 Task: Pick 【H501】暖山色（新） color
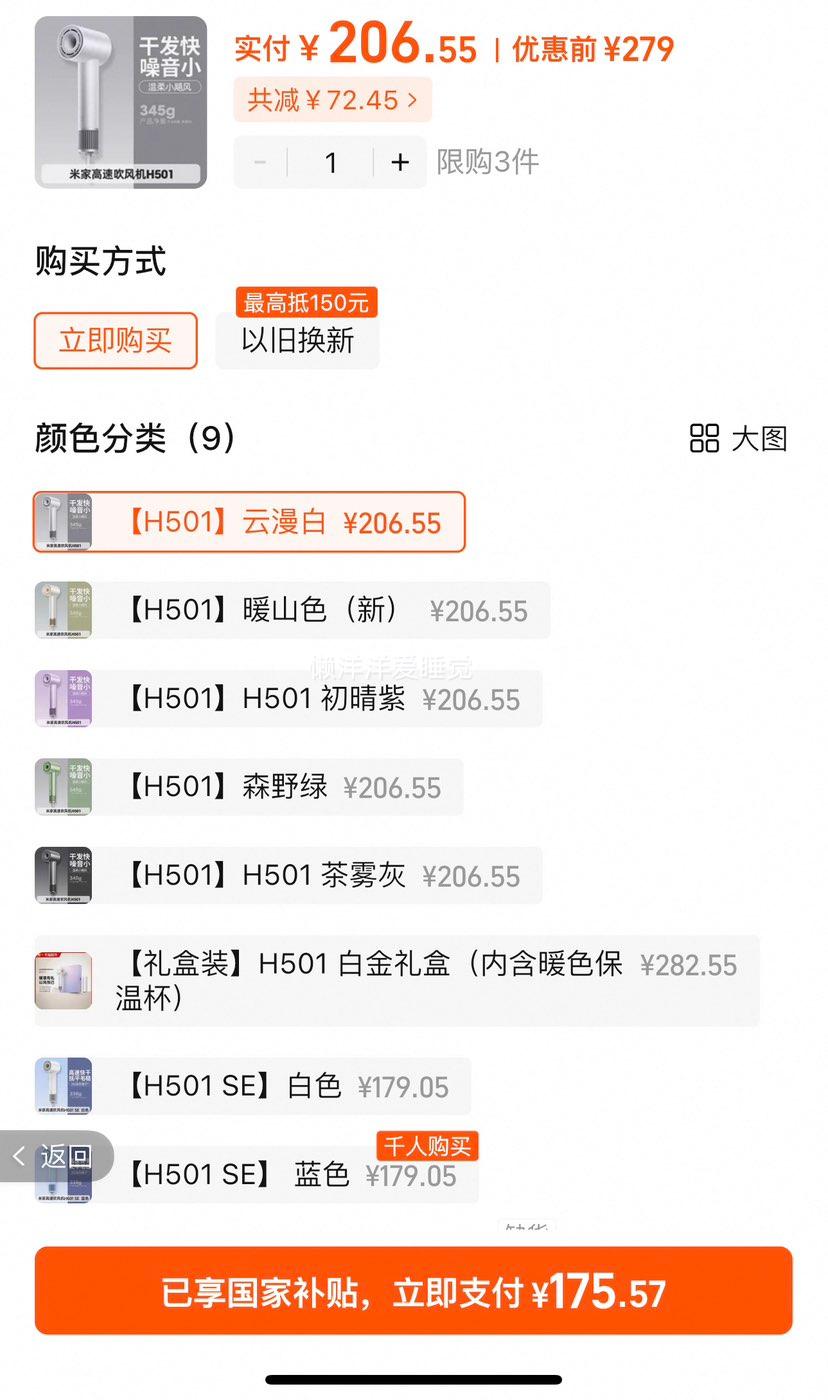tap(292, 610)
